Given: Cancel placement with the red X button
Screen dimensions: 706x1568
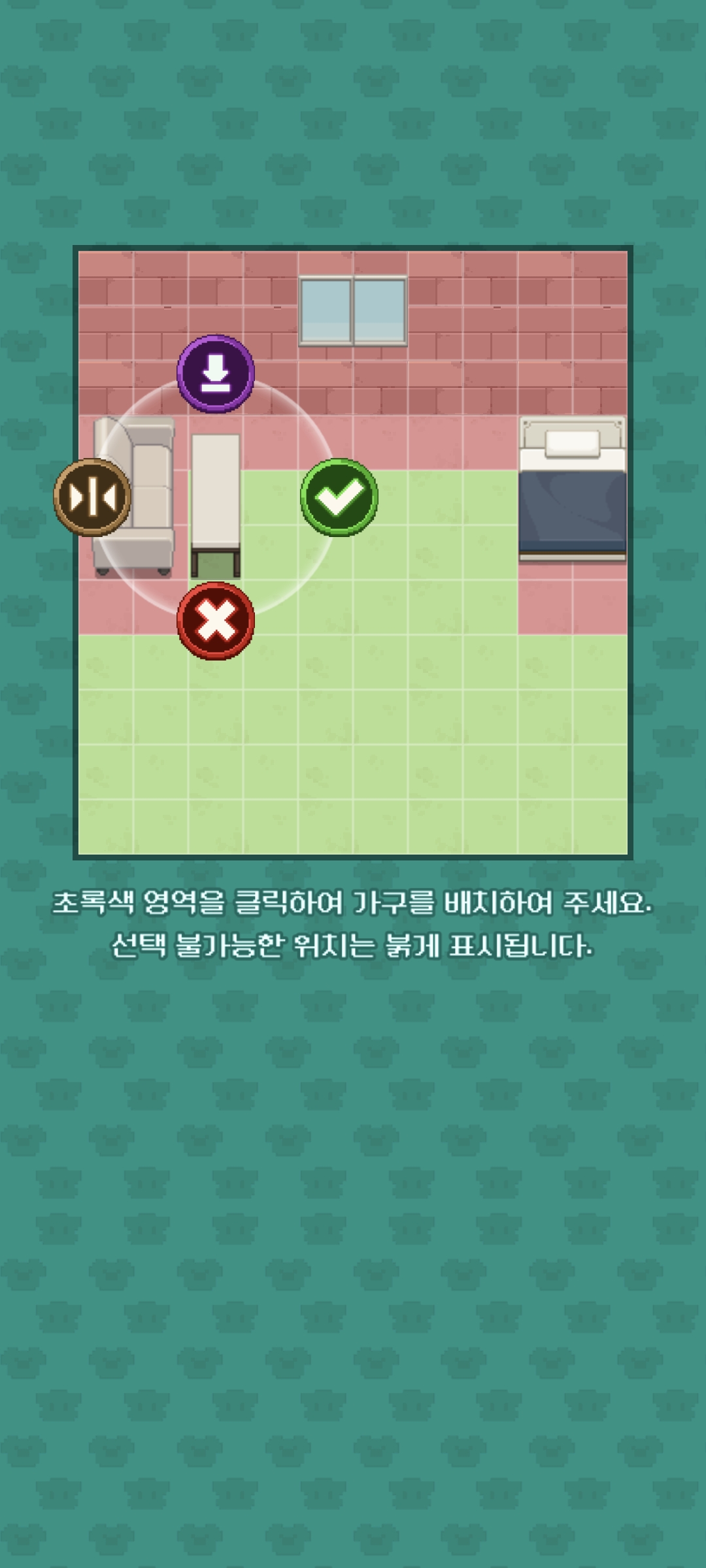Looking at the screenshot, I should pyautogui.click(x=216, y=621).
